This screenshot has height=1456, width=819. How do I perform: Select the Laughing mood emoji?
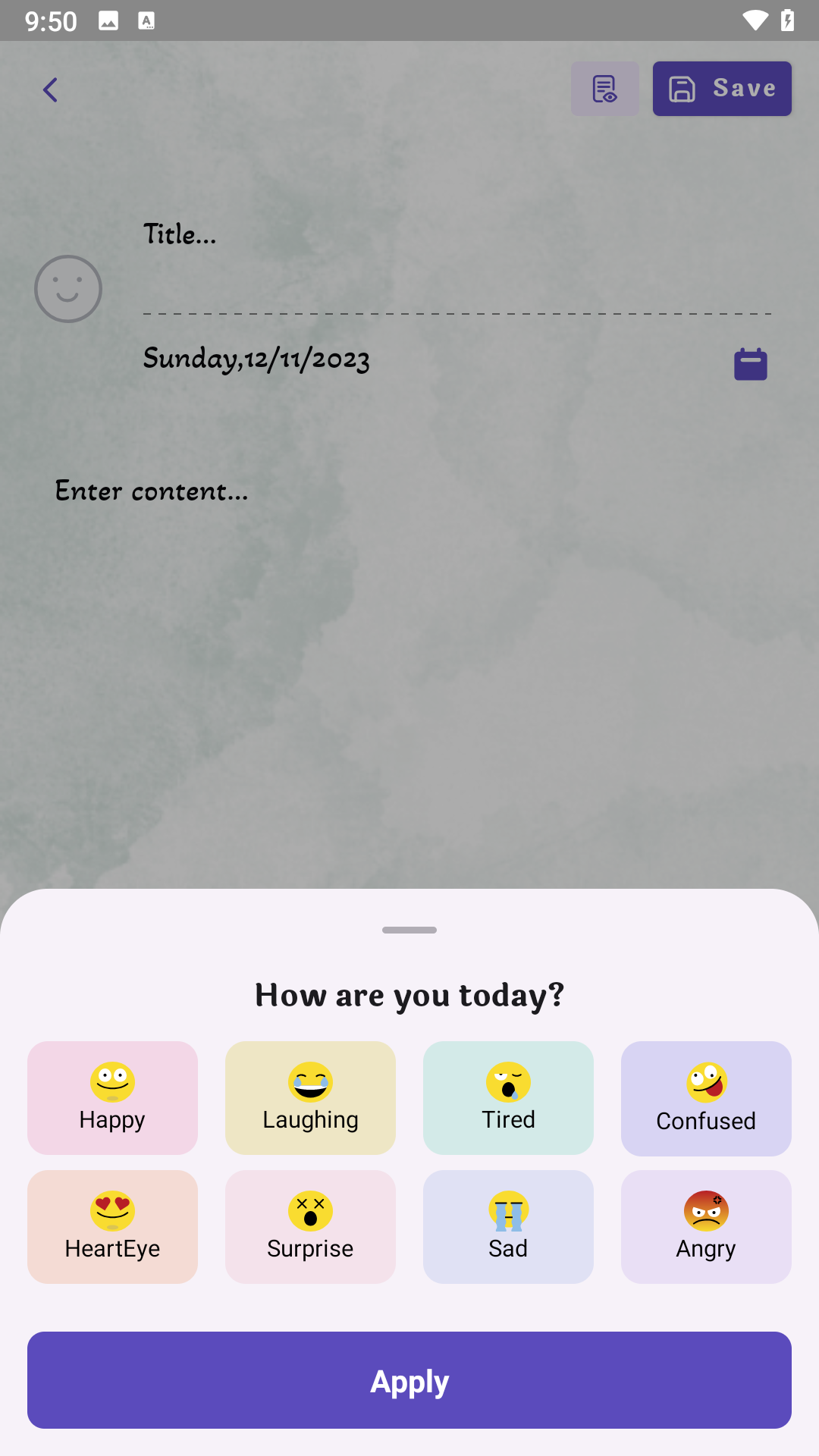click(x=310, y=1097)
